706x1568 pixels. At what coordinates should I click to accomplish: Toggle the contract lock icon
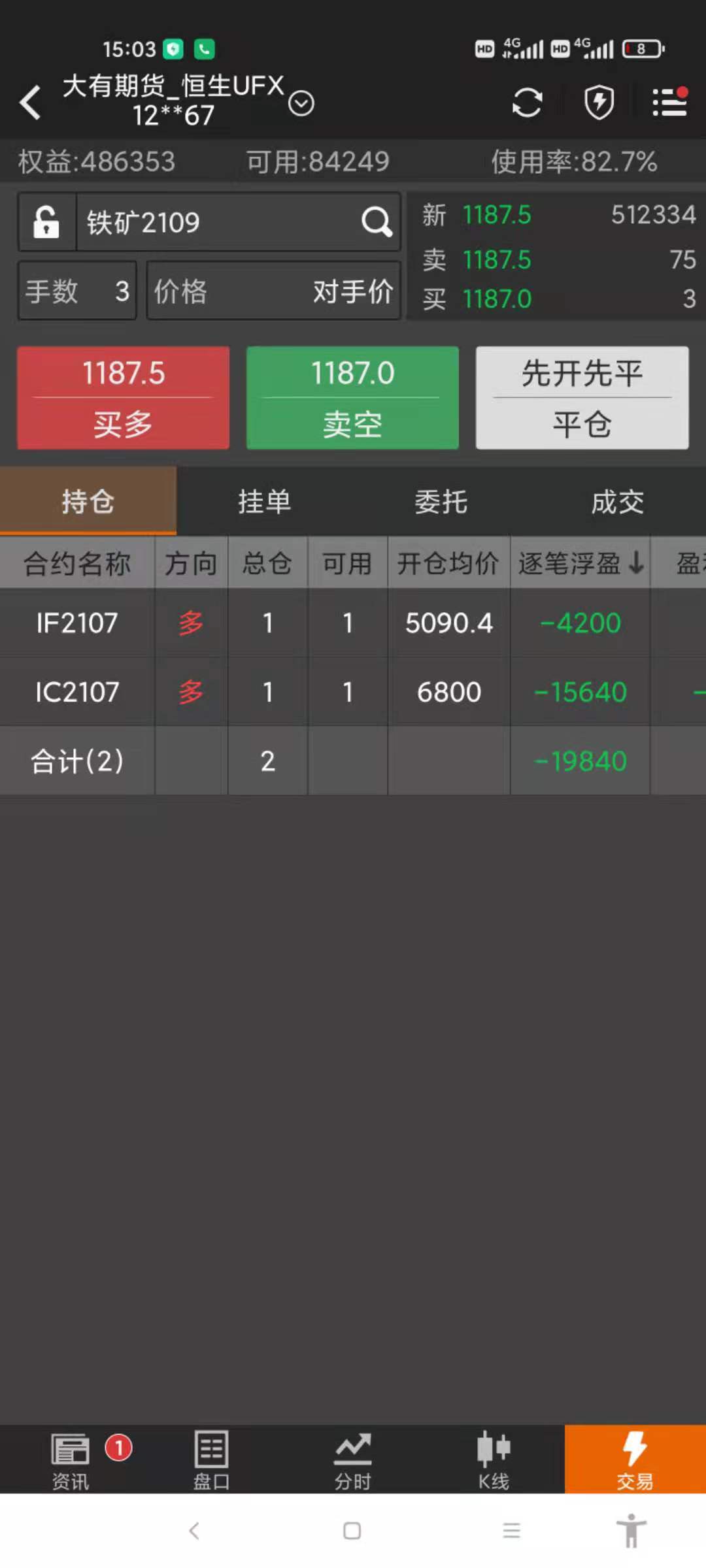46,222
